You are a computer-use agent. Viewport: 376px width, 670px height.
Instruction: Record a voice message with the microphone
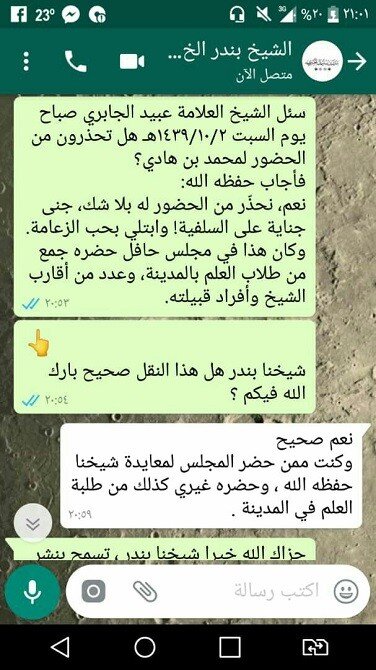pos(32,592)
